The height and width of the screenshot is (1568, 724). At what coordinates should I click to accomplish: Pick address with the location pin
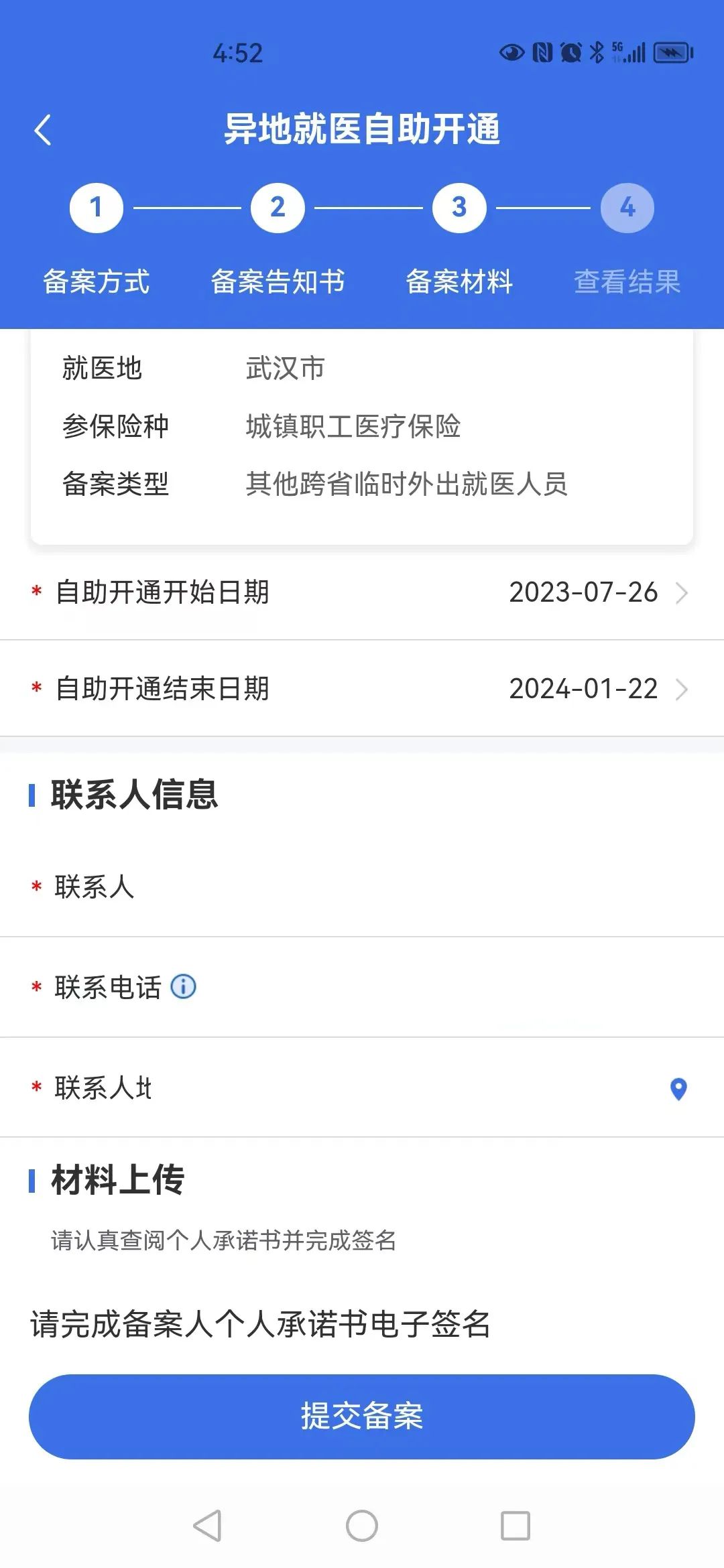[x=678, y=1089]
